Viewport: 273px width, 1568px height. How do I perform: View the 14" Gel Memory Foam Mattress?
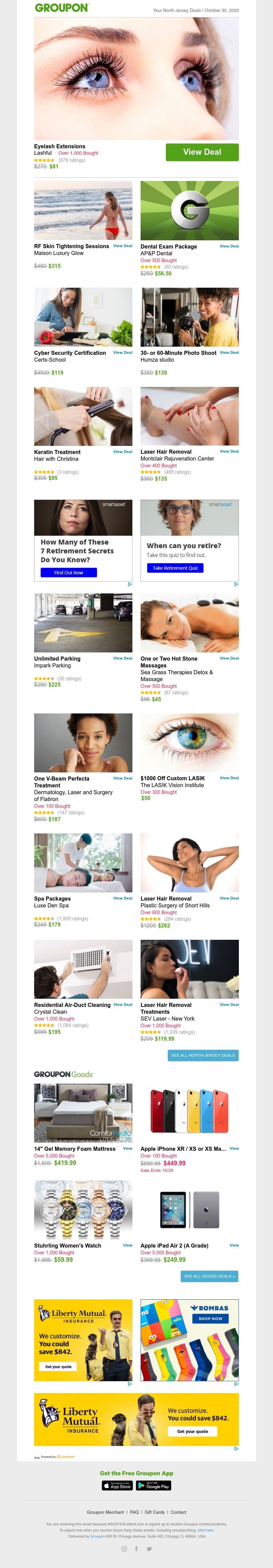tap(127, 1149)
